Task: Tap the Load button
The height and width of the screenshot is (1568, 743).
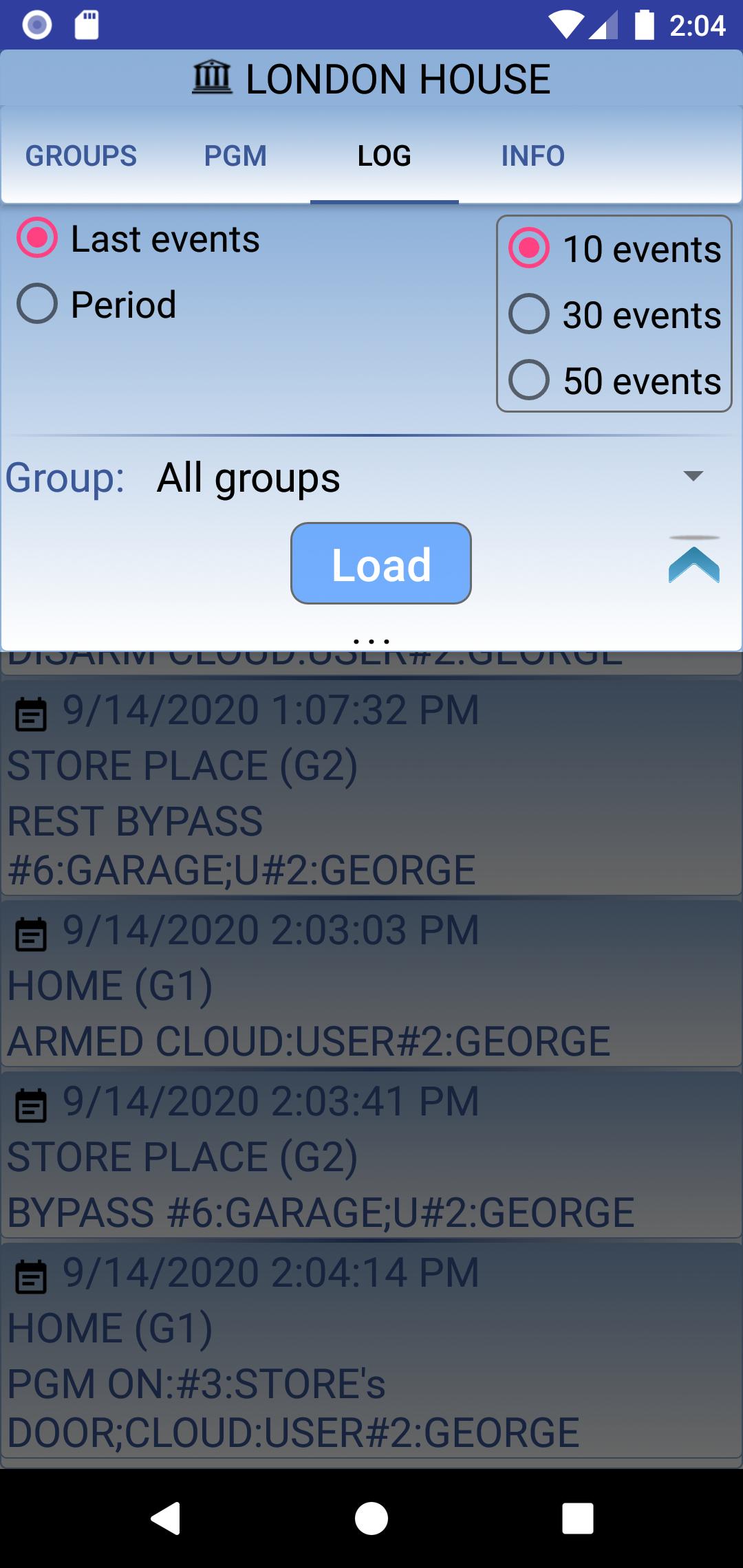Action: pyautogui.click(x=381, y=564)
